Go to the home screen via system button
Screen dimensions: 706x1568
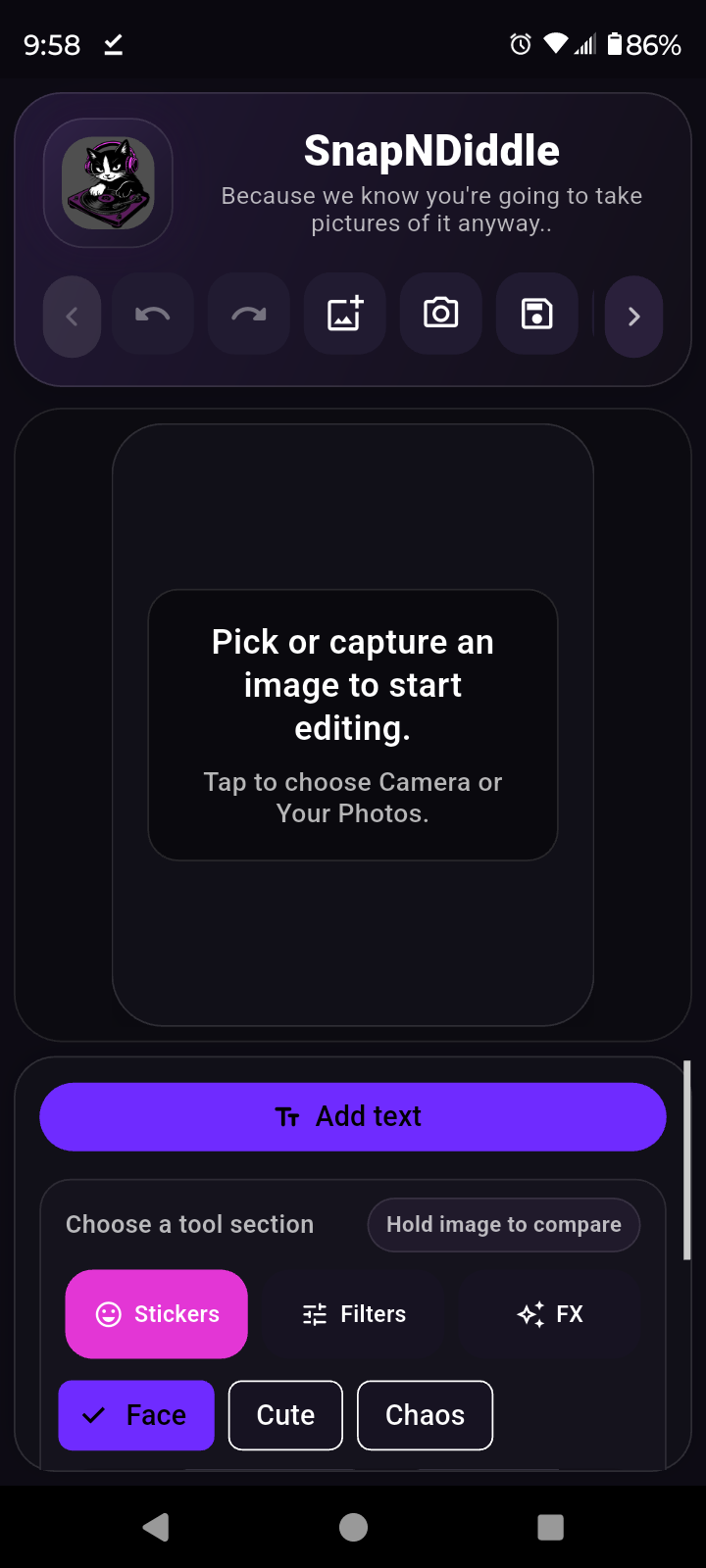tap(353, 1527)
